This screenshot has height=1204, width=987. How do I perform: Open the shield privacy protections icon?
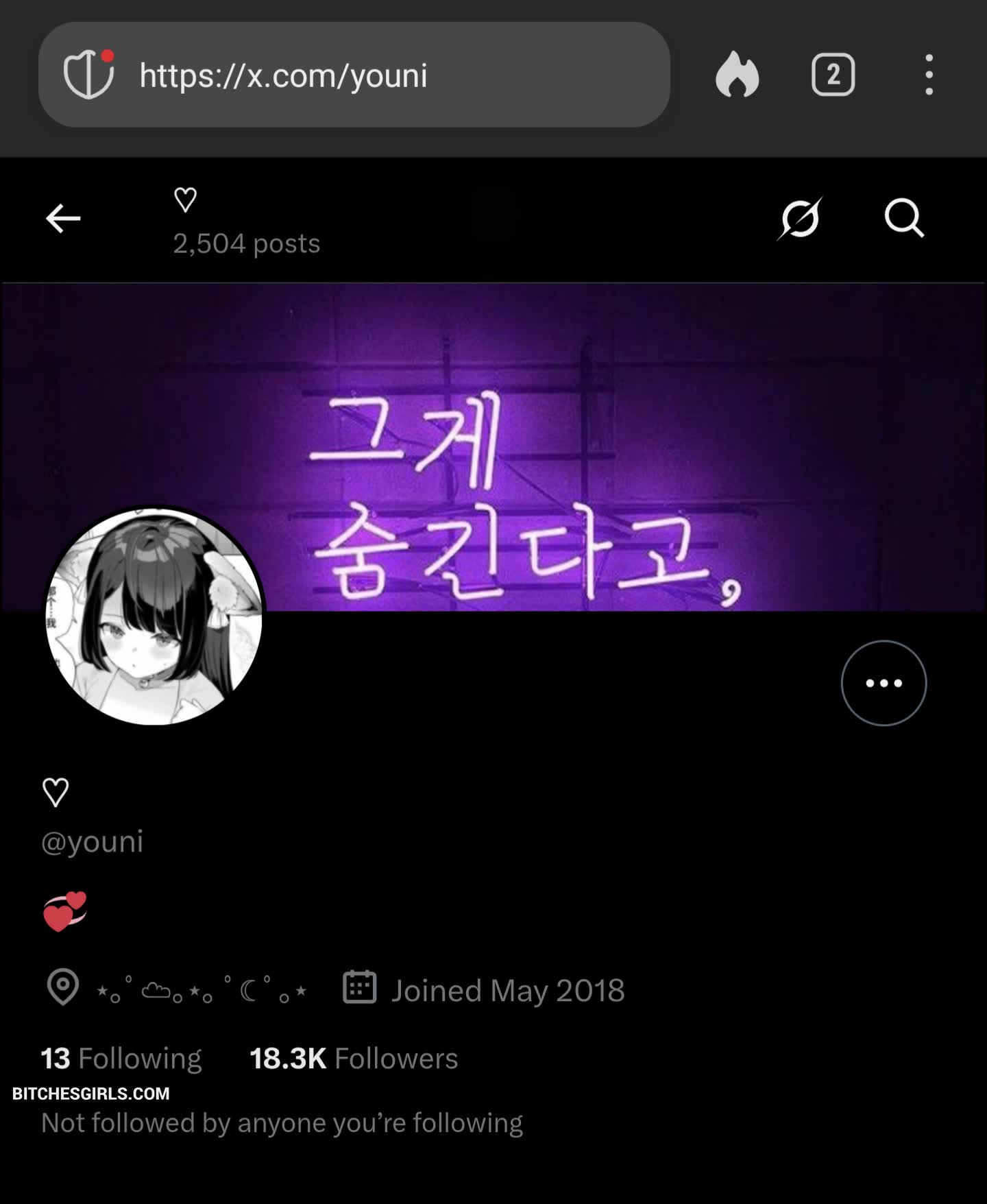[x=88, y=74]
